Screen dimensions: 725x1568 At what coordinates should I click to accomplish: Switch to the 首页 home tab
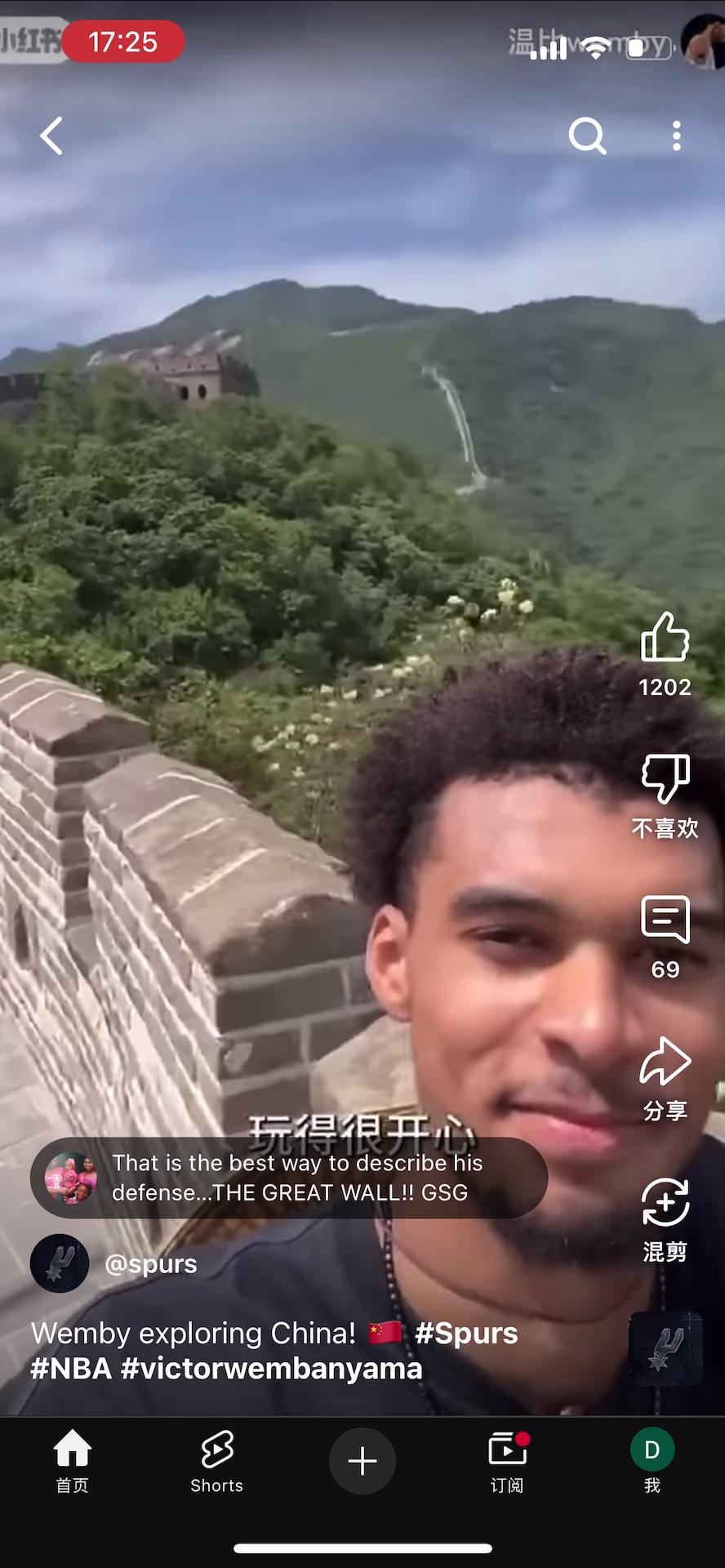pyautogui.click(x=72, y=1462)
